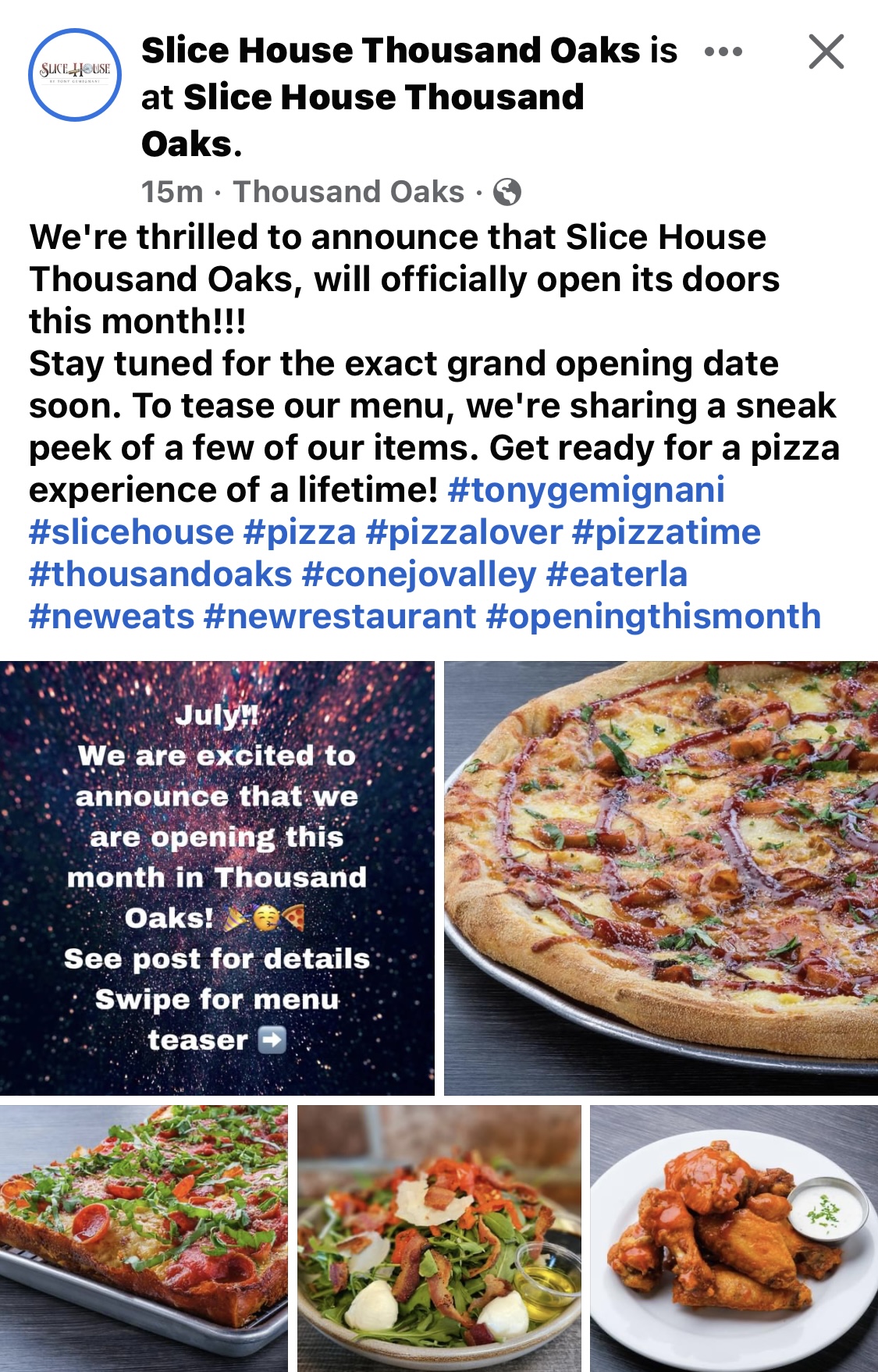Open the buffalo wings photo
Screen dimensions: 878x1372
pyautogui.click(x=734, y=1238)
